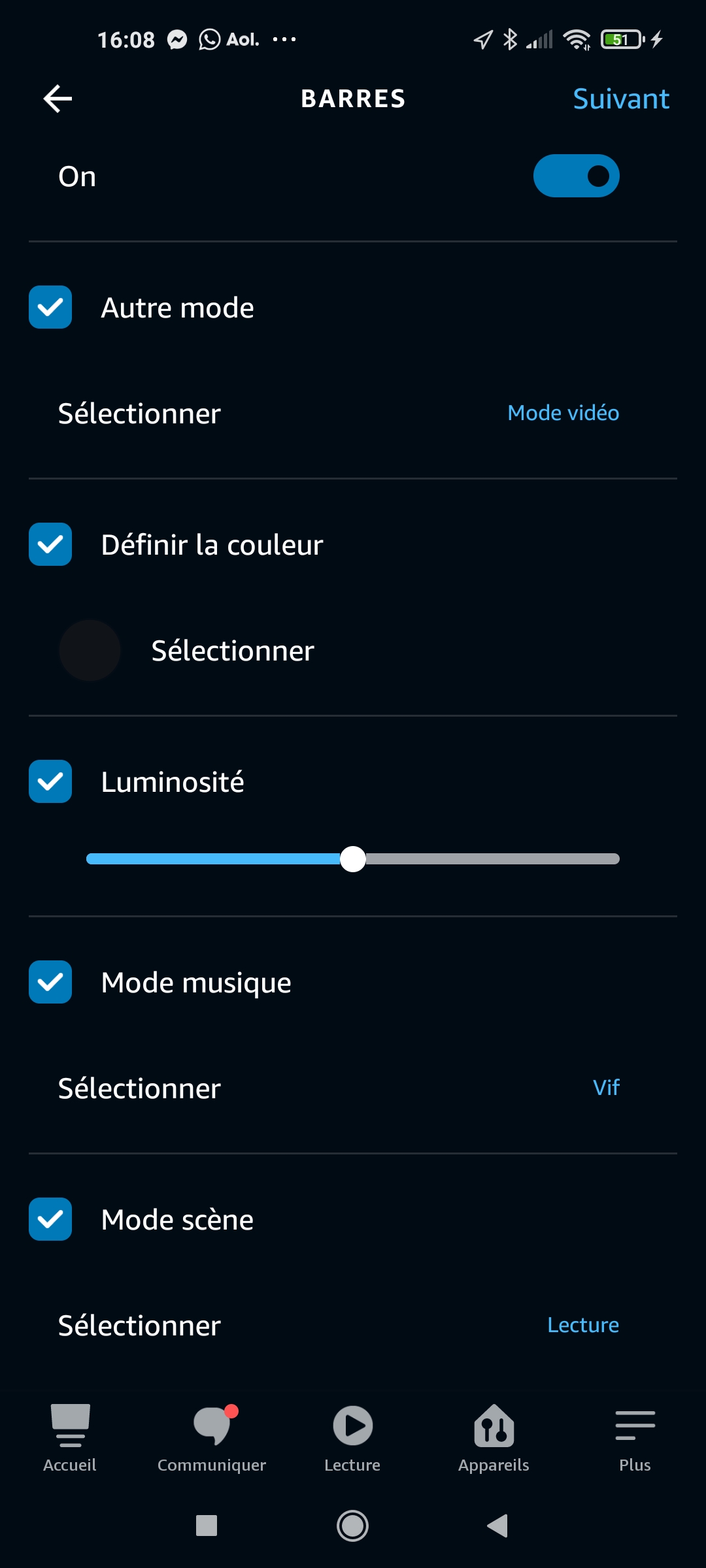Change the Lecture scene mode selection
This screenshot has height=1568, width=706.
[583, 1325]
